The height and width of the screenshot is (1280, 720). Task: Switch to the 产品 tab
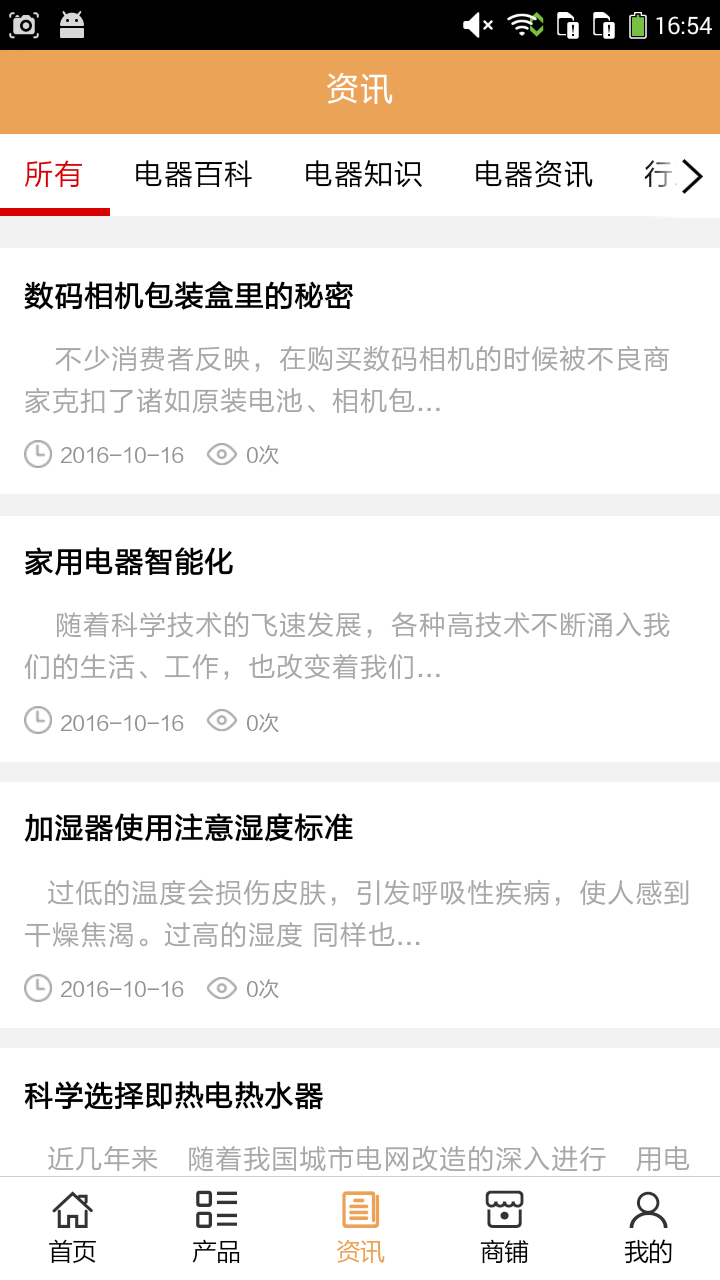pyautogui.click(x=216, y=1228)
